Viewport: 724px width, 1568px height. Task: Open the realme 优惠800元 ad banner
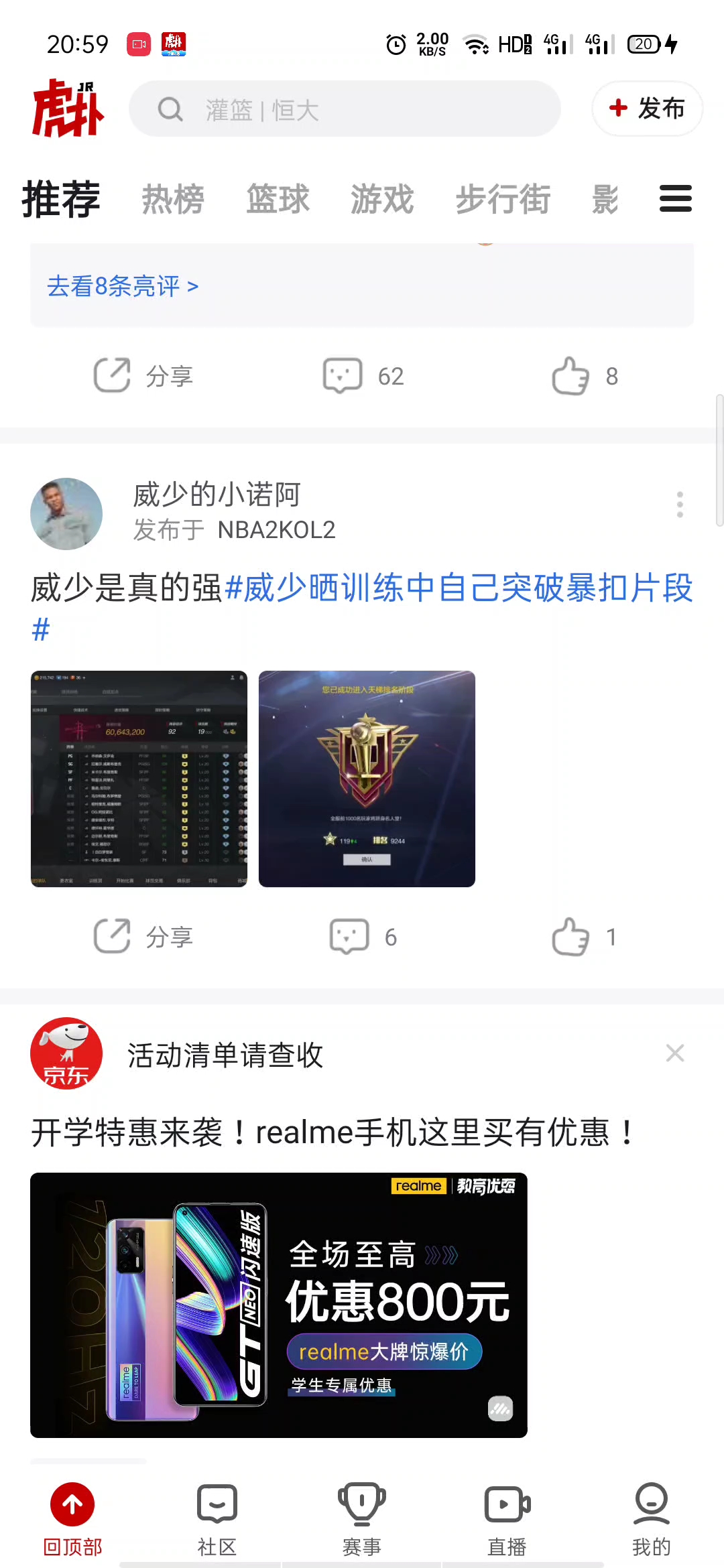pyautogui.click(x=278, y=1305)
